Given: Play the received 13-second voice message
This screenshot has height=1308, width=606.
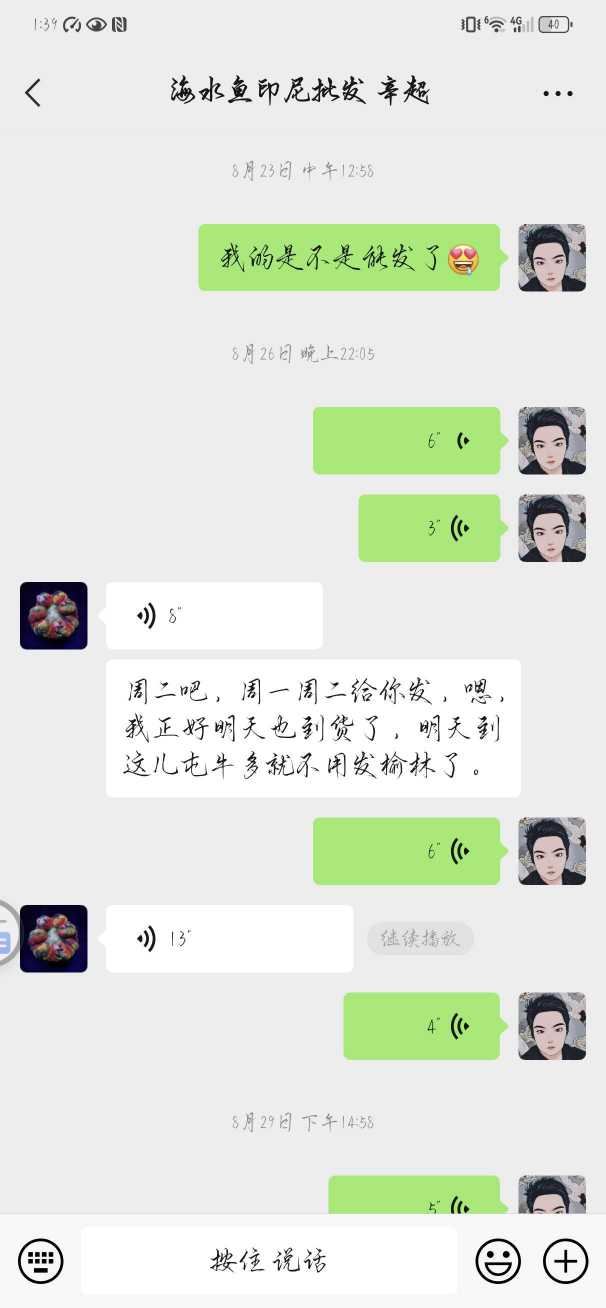Looking at the screenshot, I should pyautogui.click(x=228, y=939).
